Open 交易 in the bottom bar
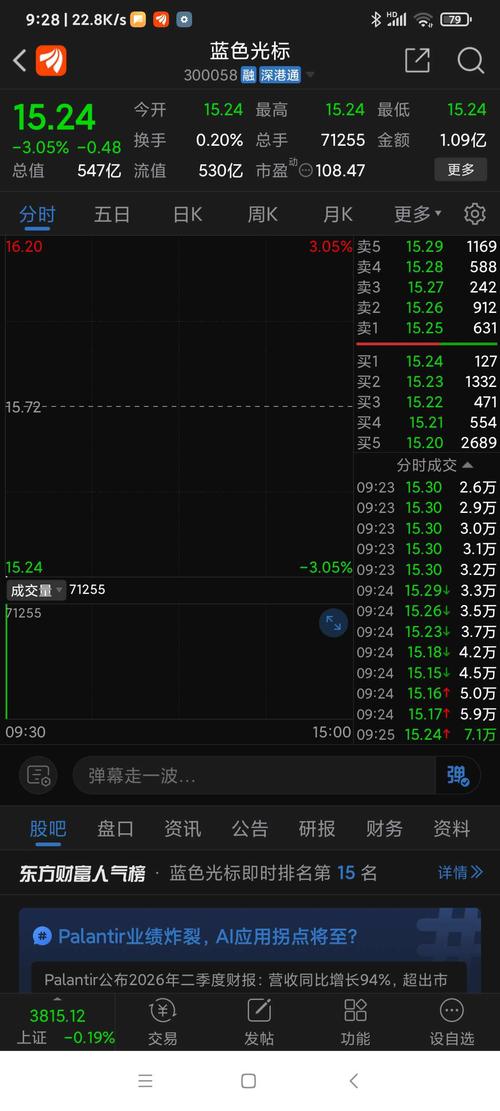Viewport: 500px width, 1111px height. tap(162, 1022)
